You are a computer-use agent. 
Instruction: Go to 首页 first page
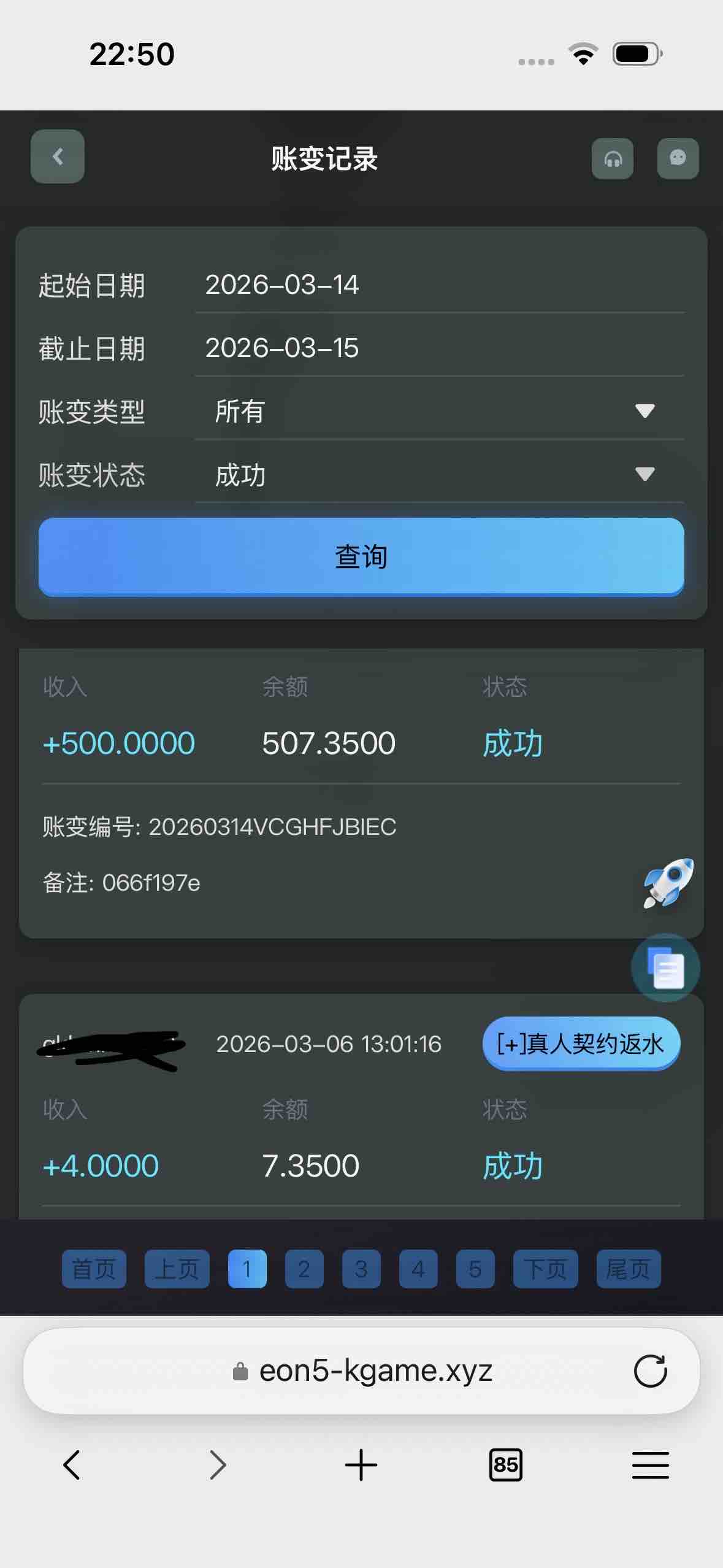[94, 1269]
